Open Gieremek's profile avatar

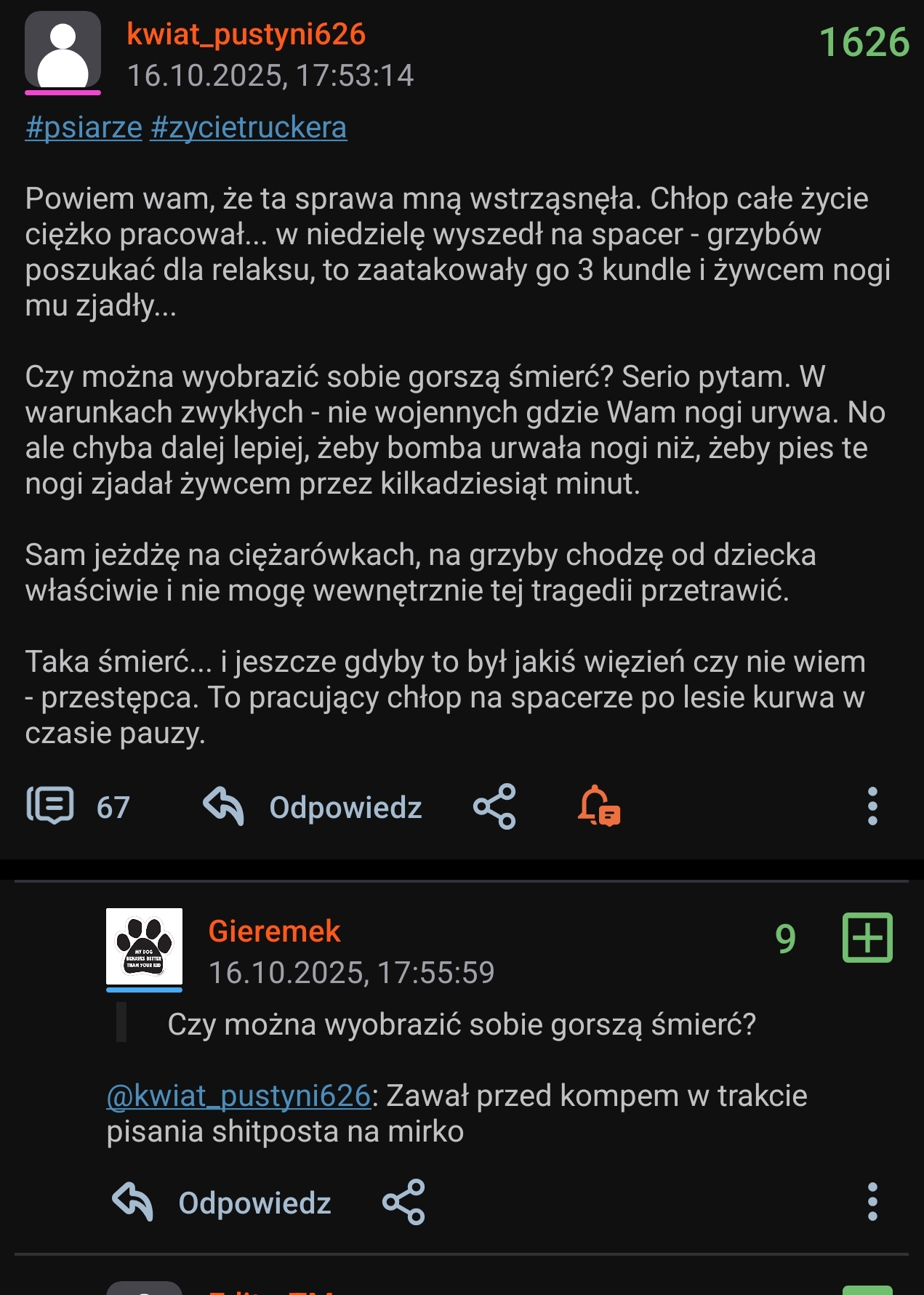tap(144, 946)
